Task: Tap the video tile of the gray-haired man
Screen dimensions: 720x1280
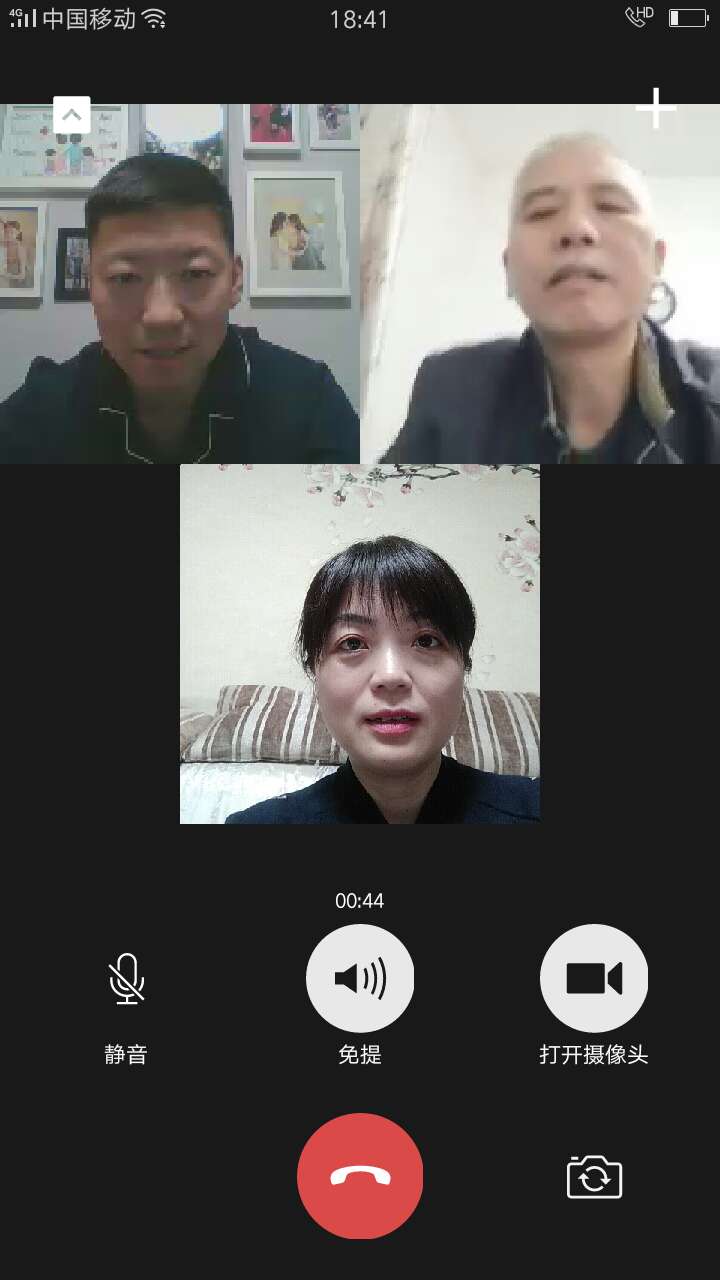Action: coord(540,284)
